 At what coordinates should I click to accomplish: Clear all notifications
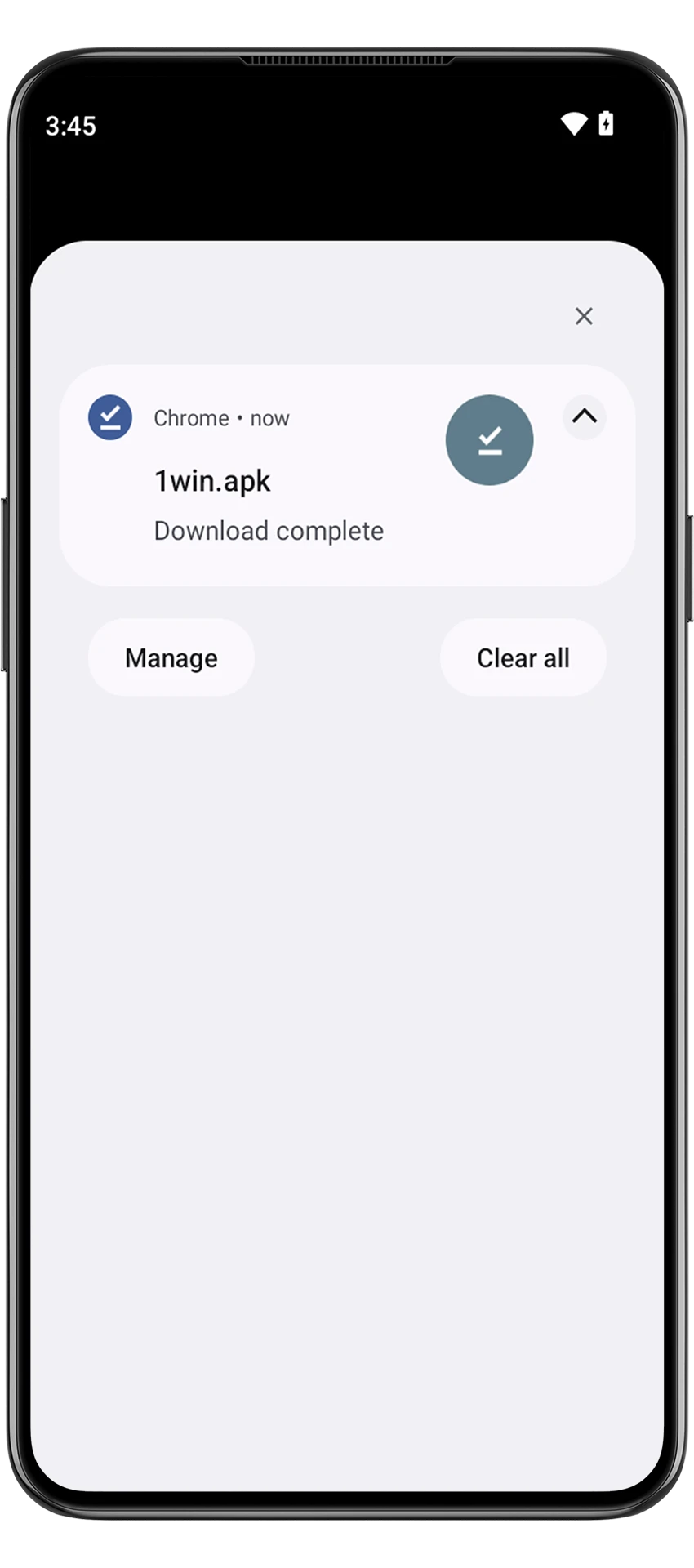coord(523,657)
